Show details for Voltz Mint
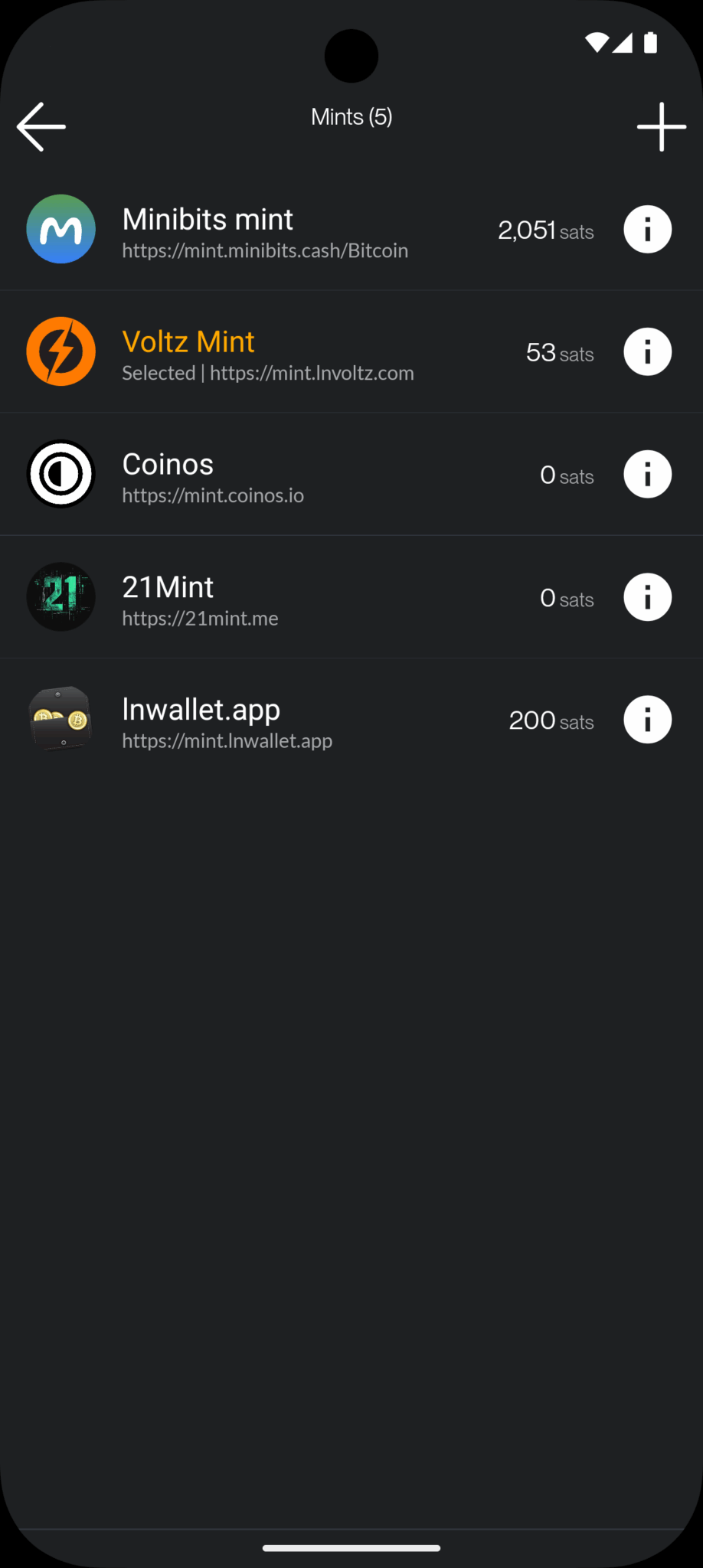This screenshot has height=1568, width=703. tap(647, 351)
